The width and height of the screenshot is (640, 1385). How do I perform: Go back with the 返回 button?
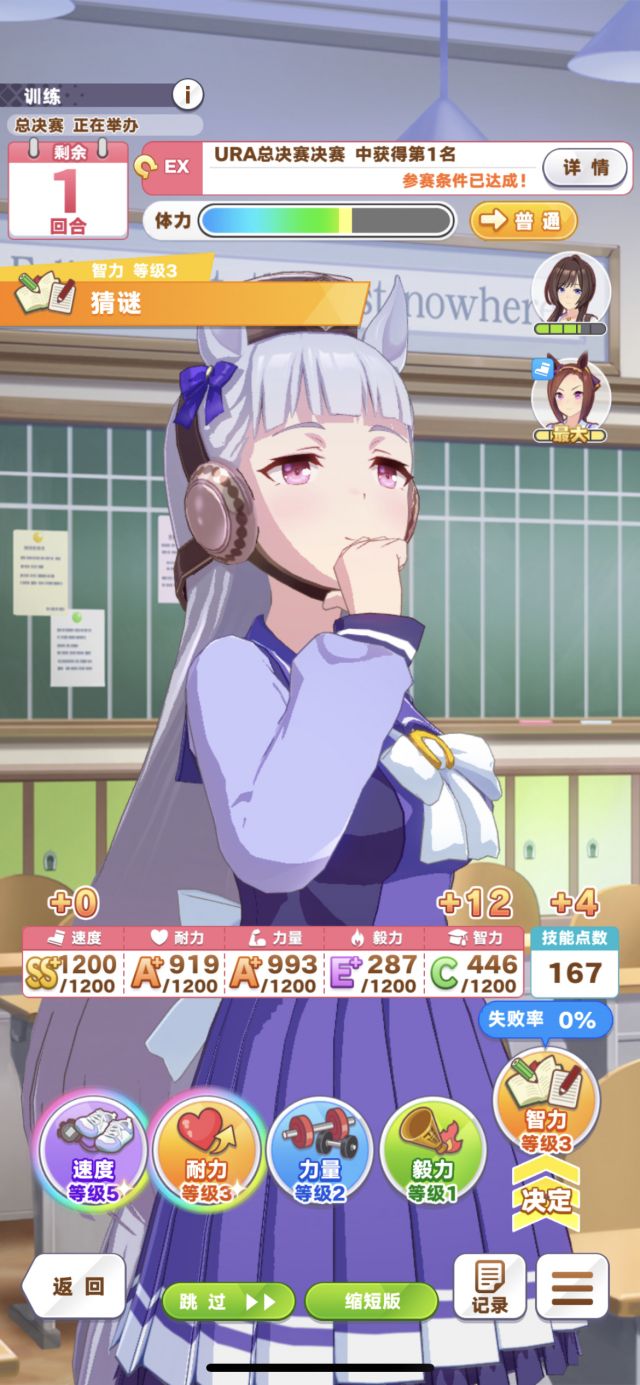click(x=75, y=1288)
